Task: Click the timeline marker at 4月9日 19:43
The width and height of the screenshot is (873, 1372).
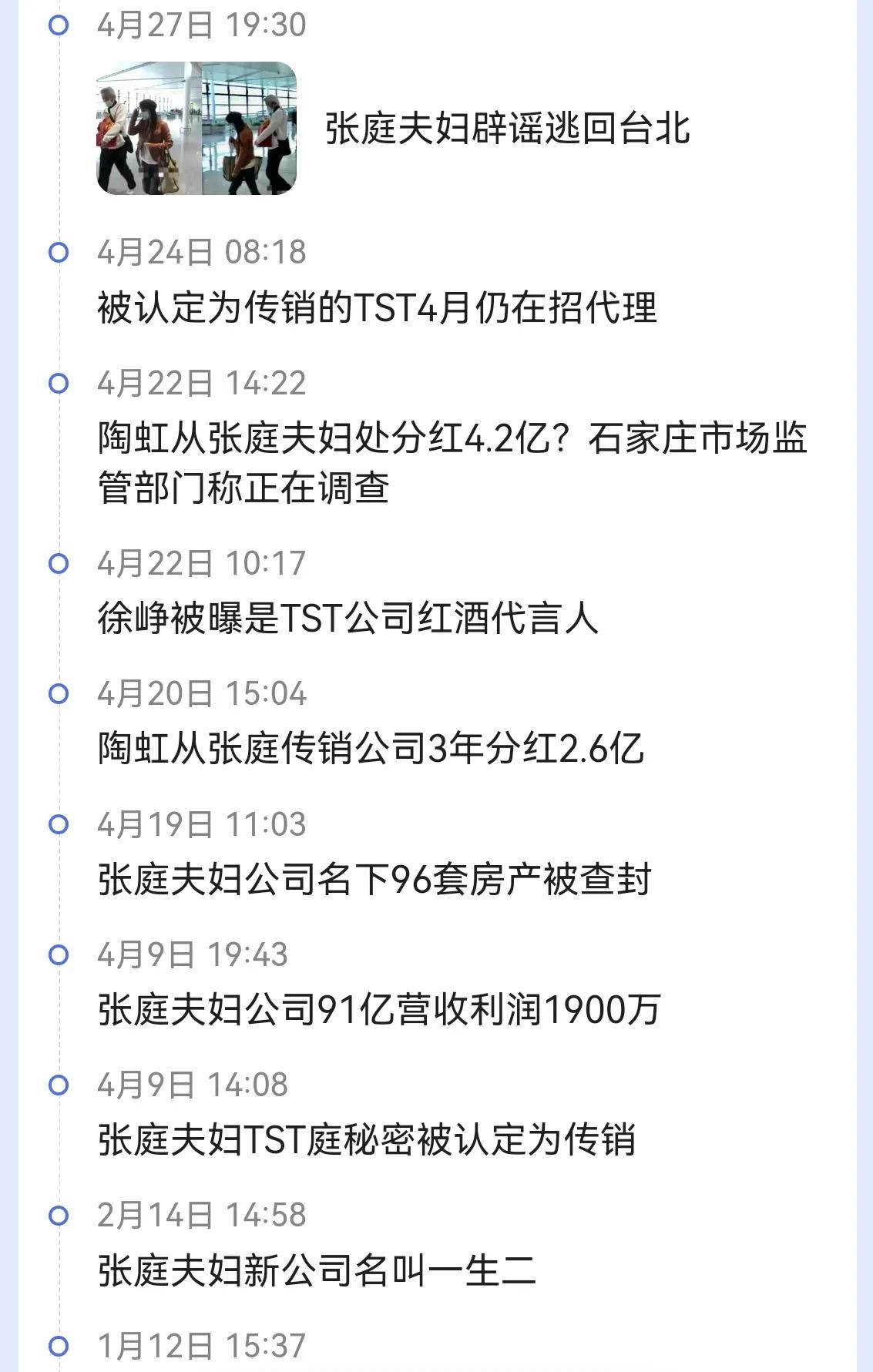Action: pos(58,955)
